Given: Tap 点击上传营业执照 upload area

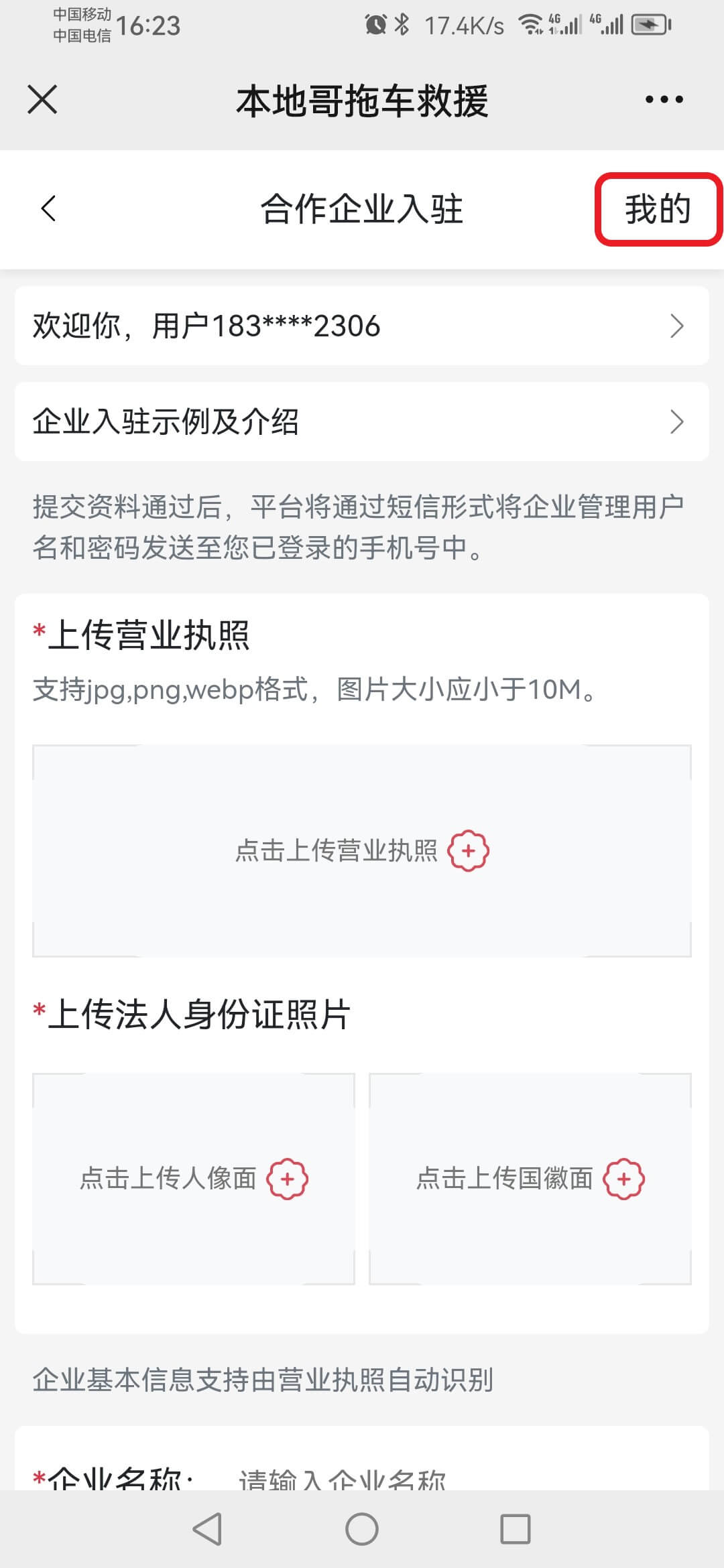Looking at the screenshot, I should (x=362, y=850).
